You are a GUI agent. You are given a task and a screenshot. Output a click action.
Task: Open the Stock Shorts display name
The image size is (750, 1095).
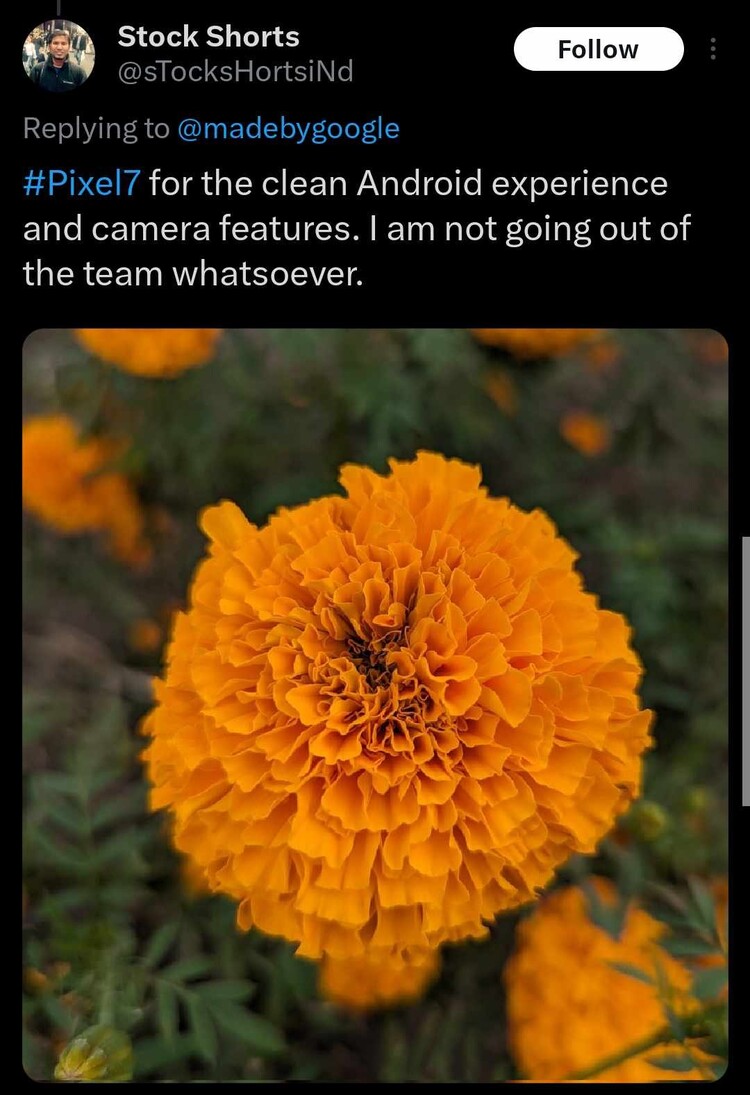(208, 37)
